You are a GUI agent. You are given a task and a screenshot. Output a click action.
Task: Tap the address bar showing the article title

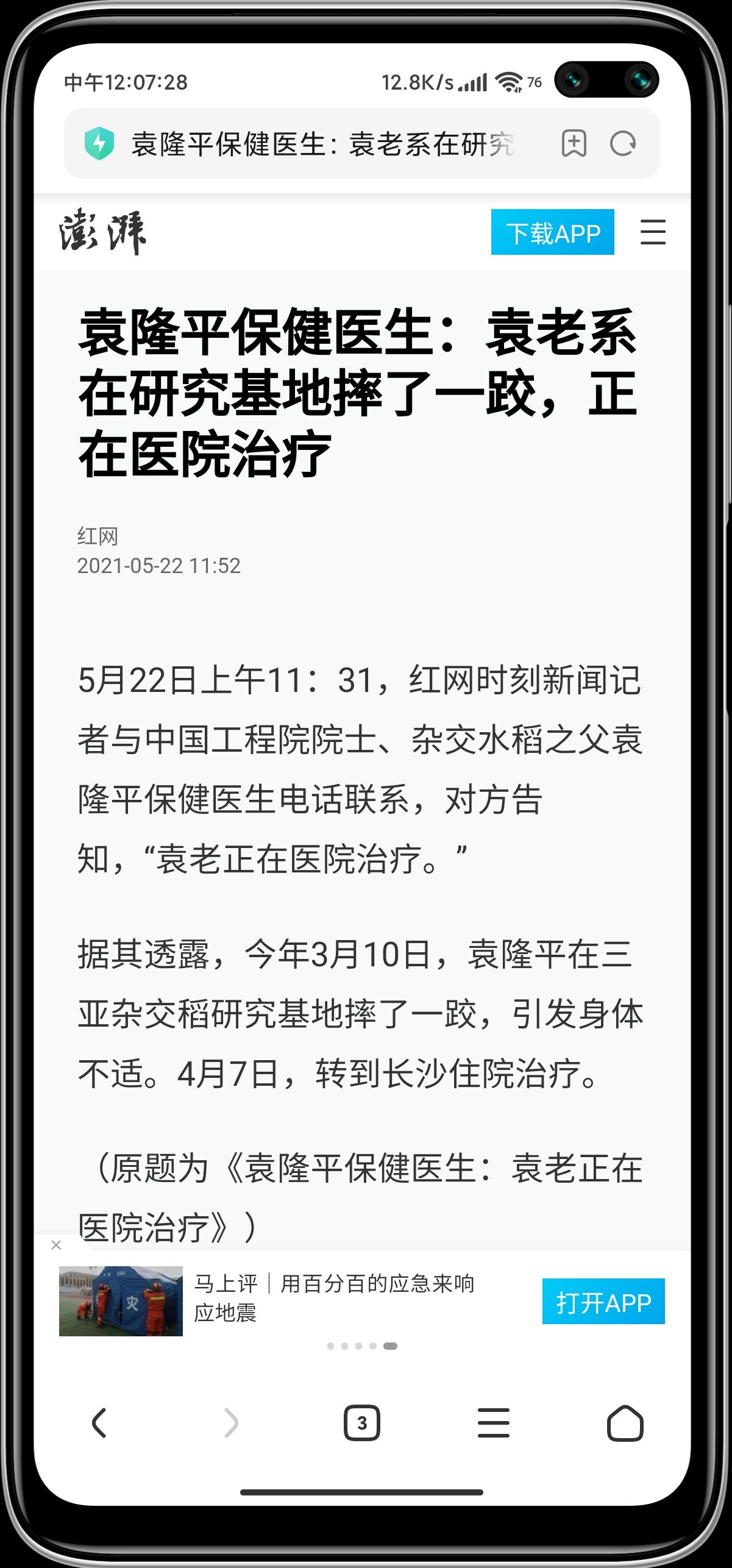click(x=323, y=144)
